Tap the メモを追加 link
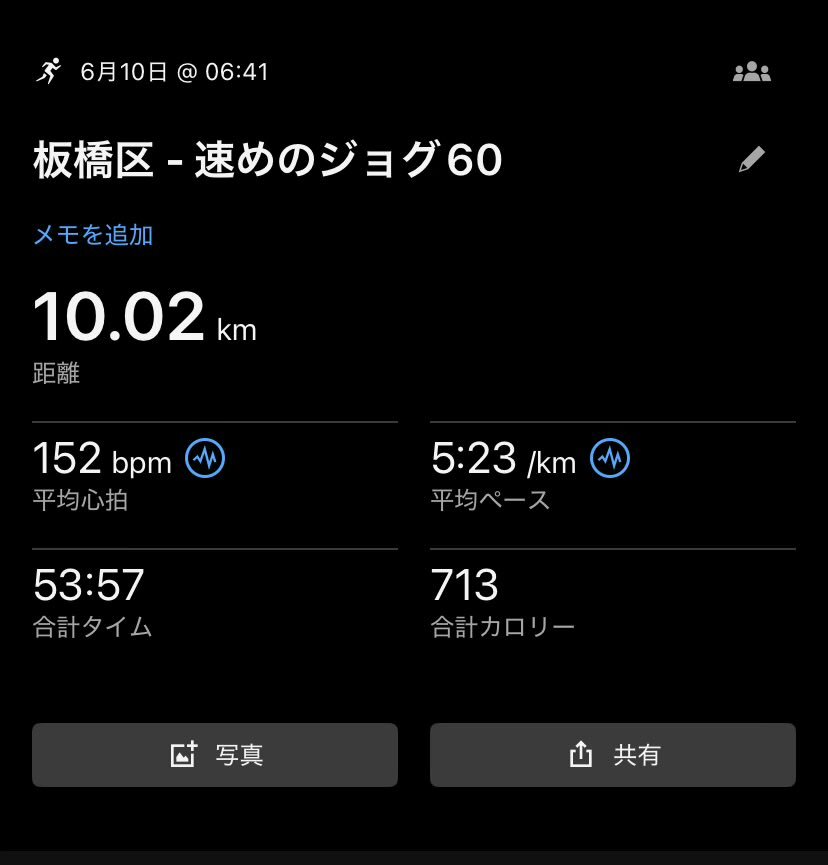 tap(93, 235)
